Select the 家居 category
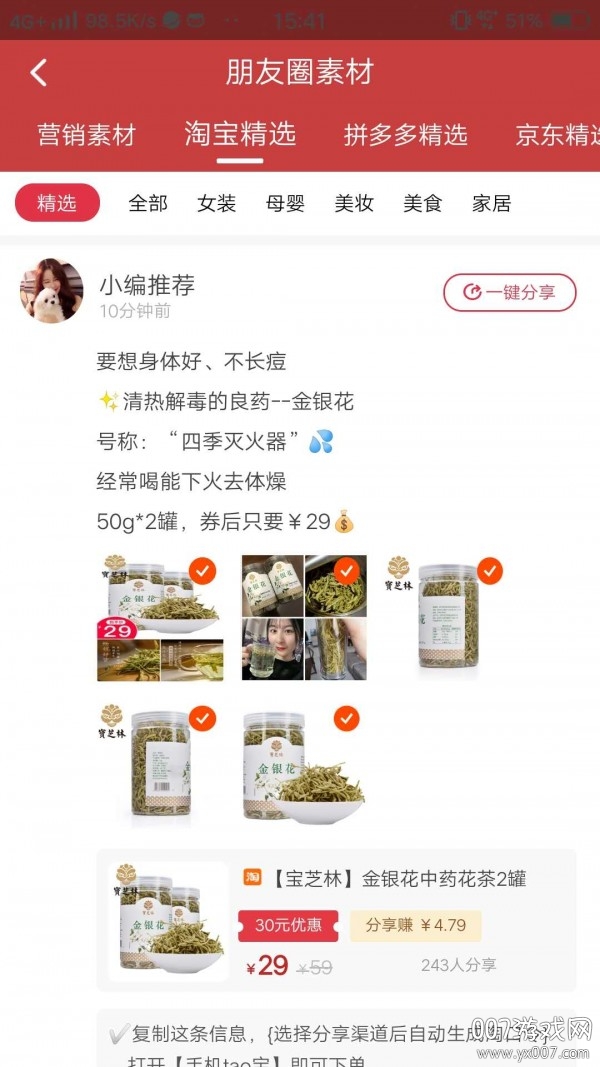The height and width of the screenshot is (1067, 600). tap(491, 203)
